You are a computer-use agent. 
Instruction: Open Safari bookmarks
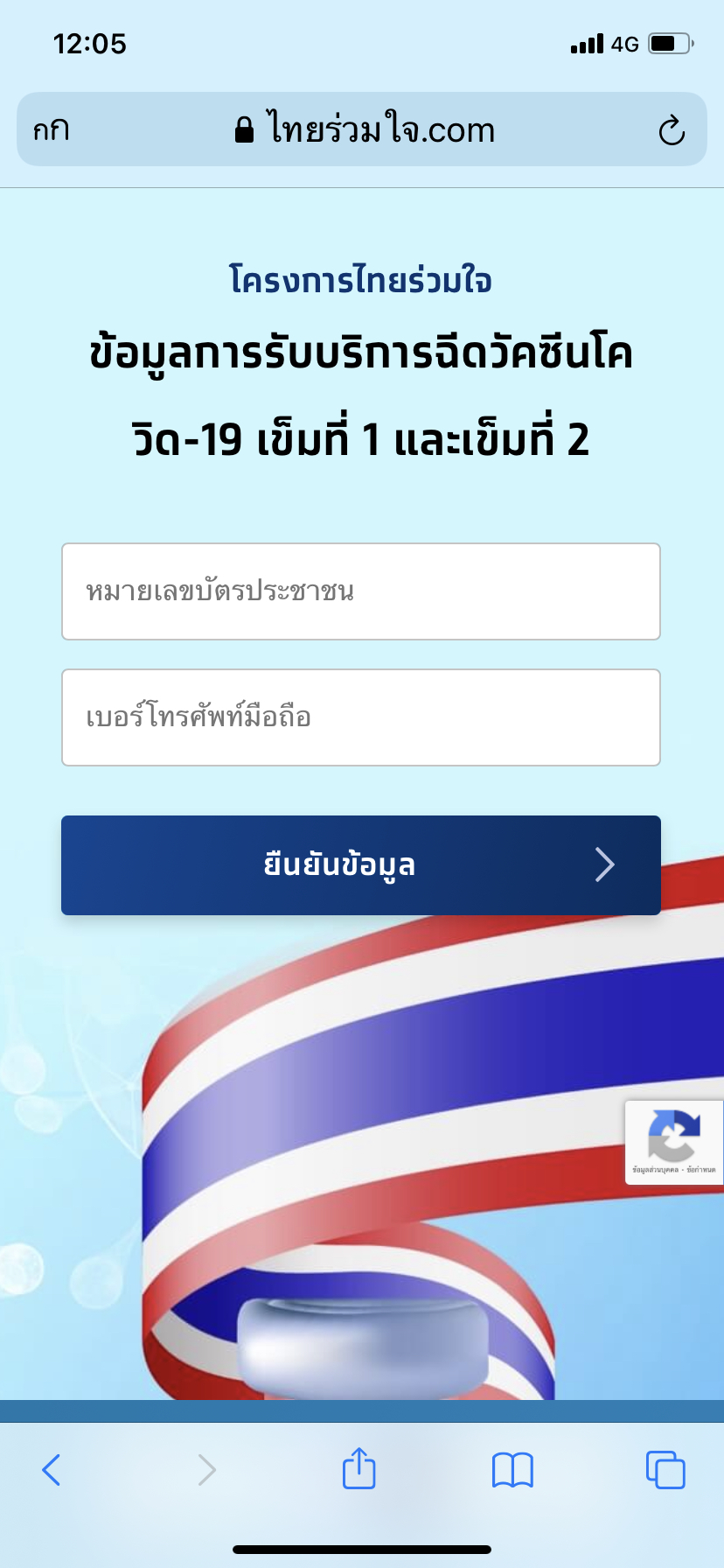click(512, 1470)
